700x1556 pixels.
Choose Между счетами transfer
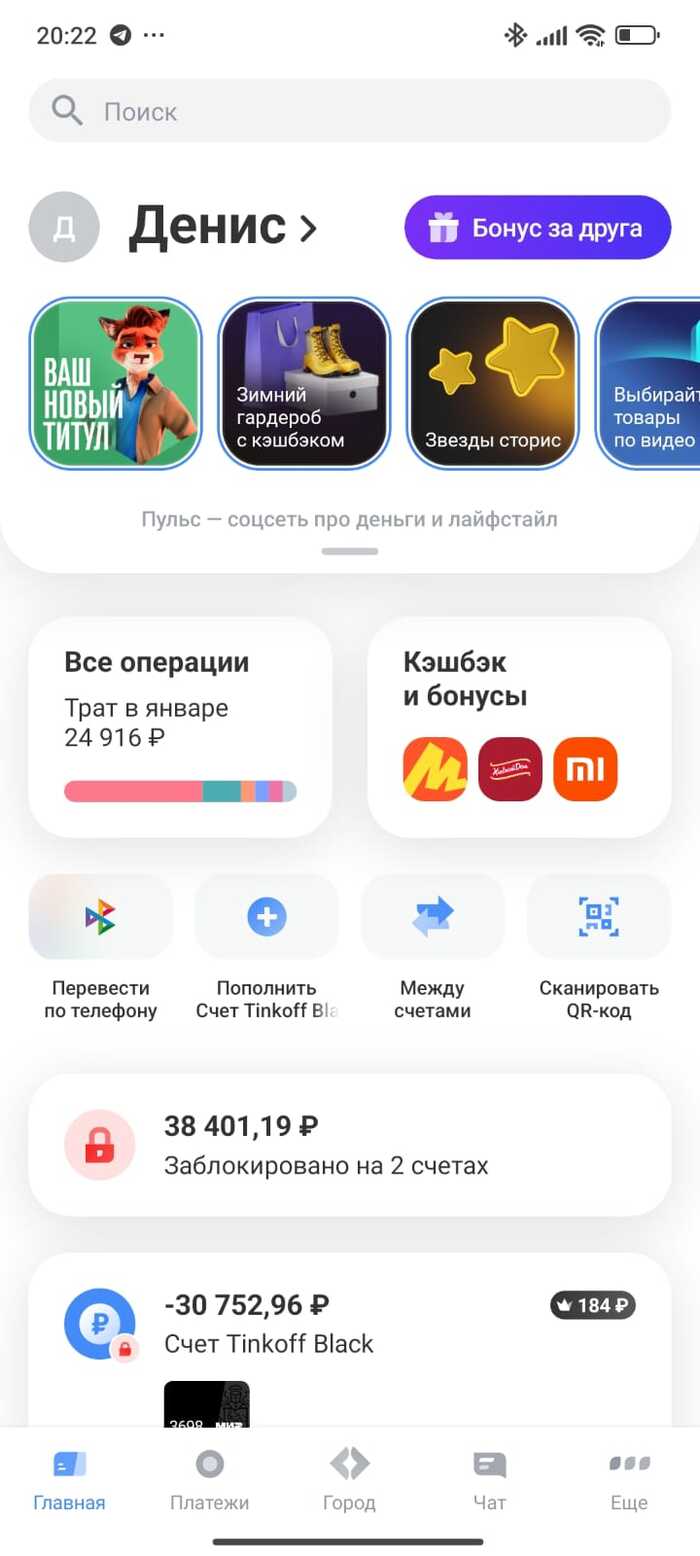tap(432, 946)
